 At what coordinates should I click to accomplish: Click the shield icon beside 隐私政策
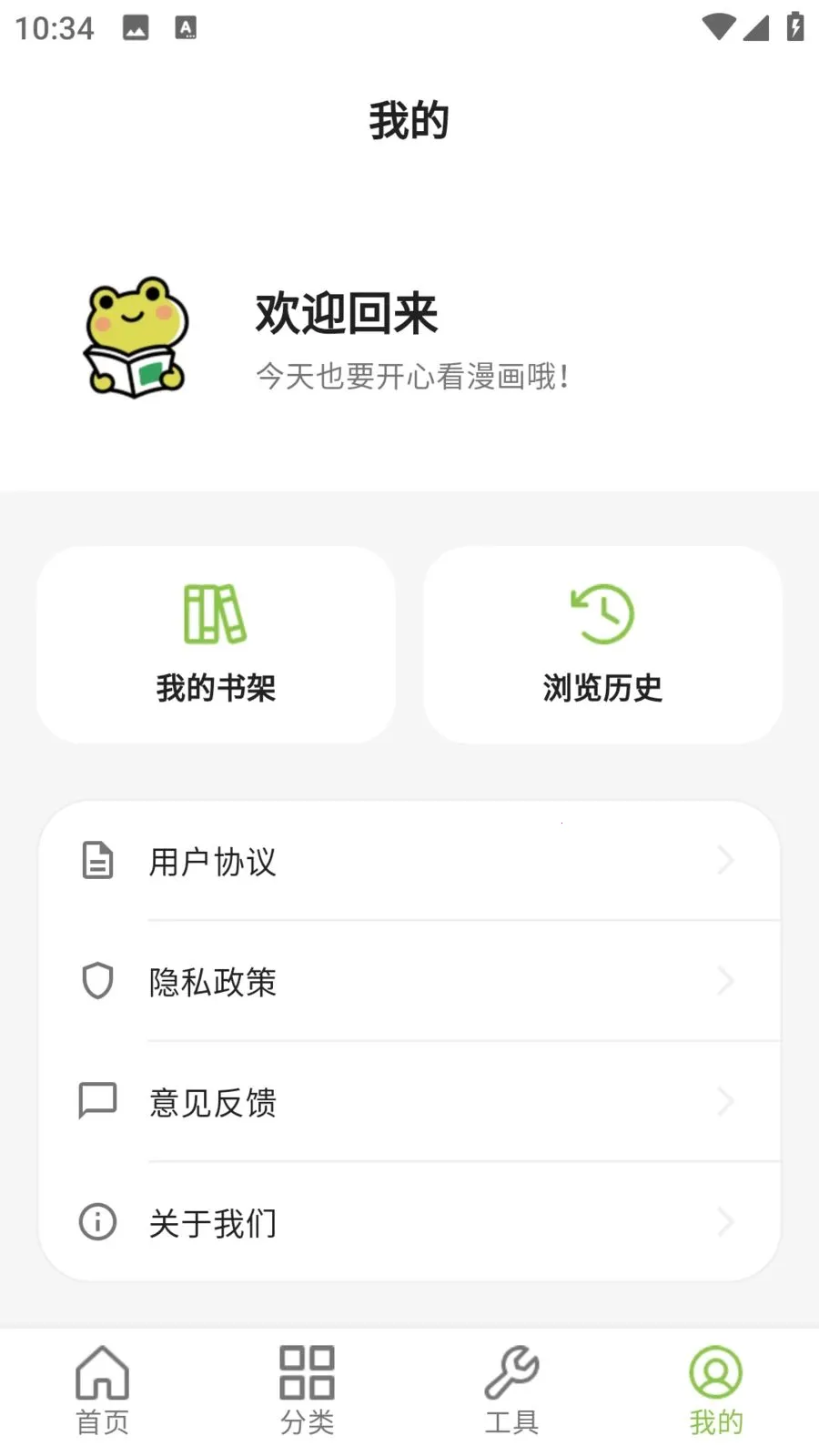(x=96, y=981)
